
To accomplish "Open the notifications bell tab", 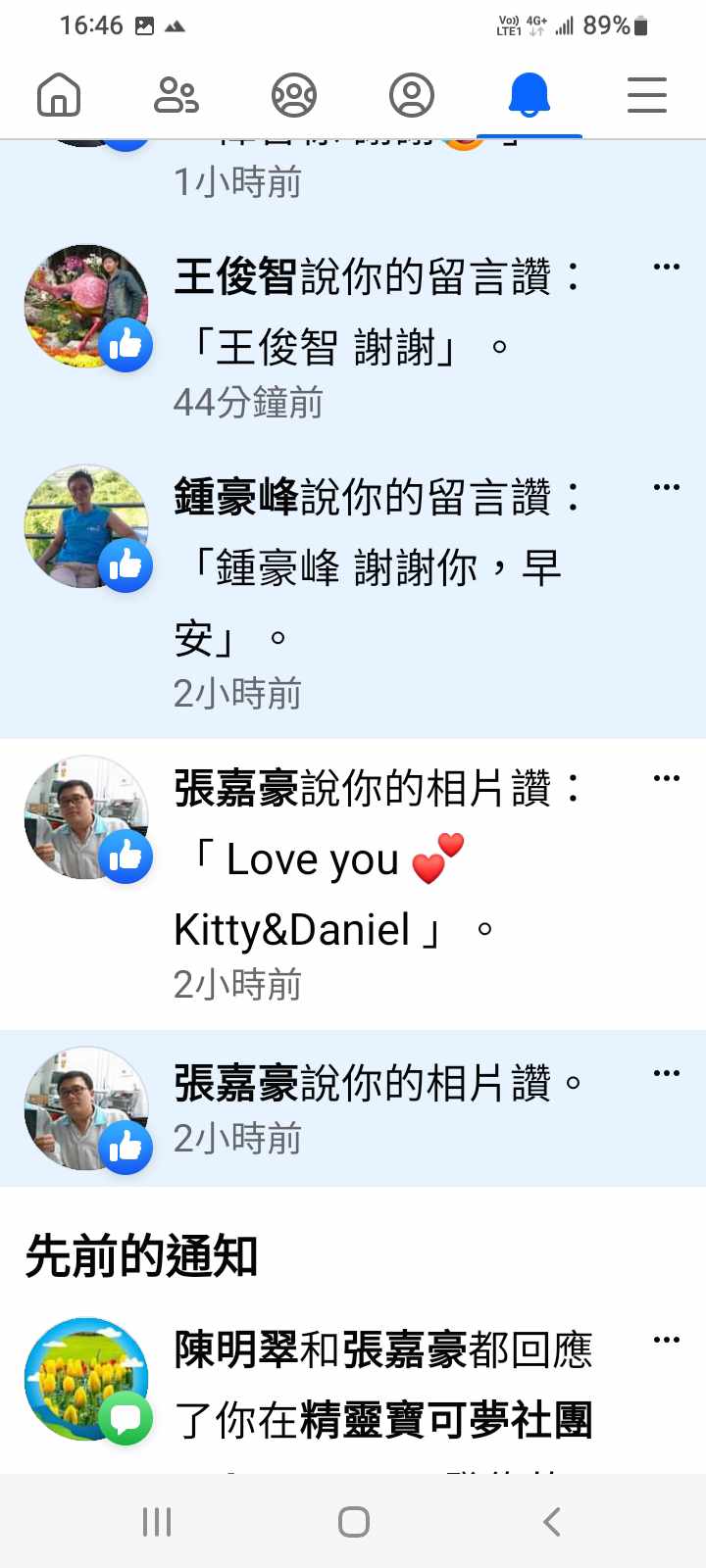I will (x=529, y=96).
